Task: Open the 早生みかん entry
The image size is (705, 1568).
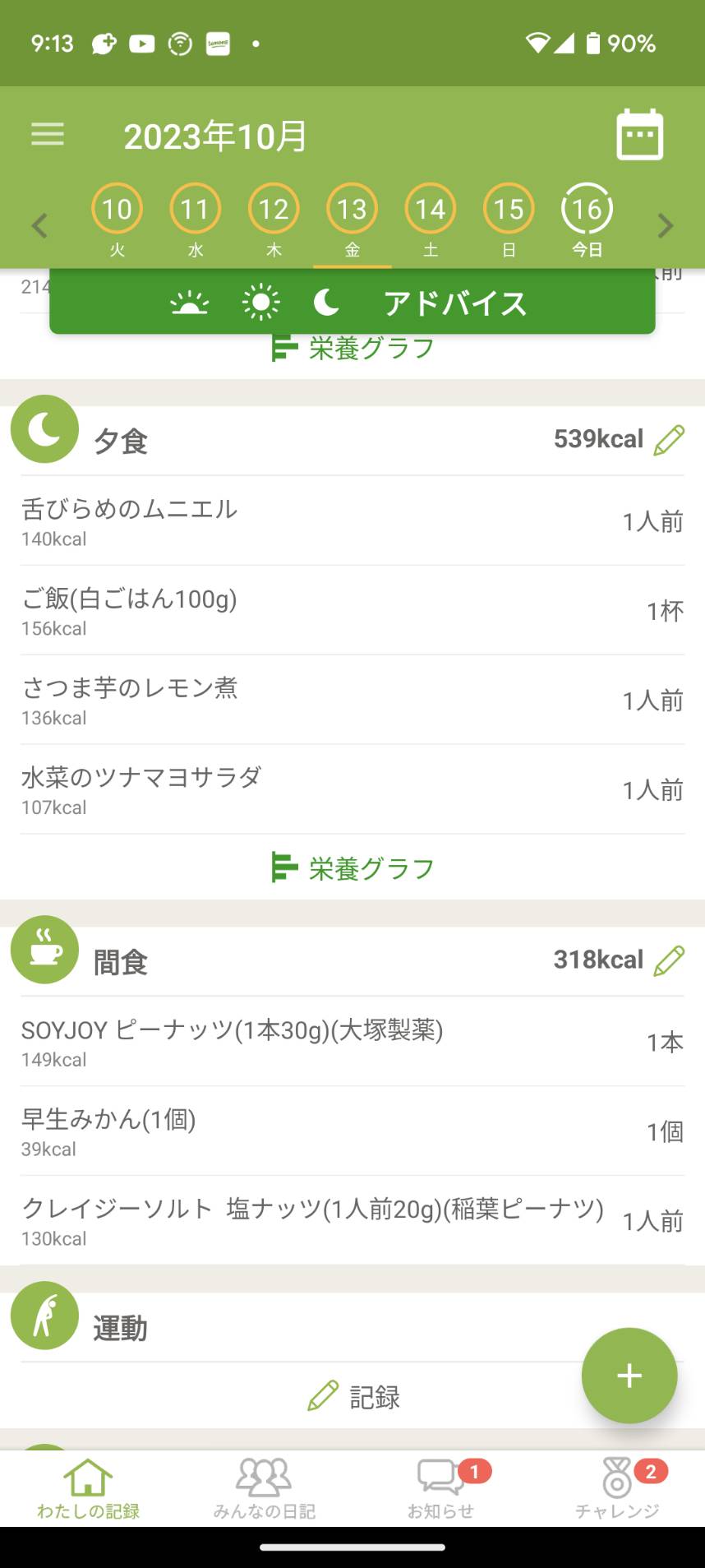Action: point(352,1131)
